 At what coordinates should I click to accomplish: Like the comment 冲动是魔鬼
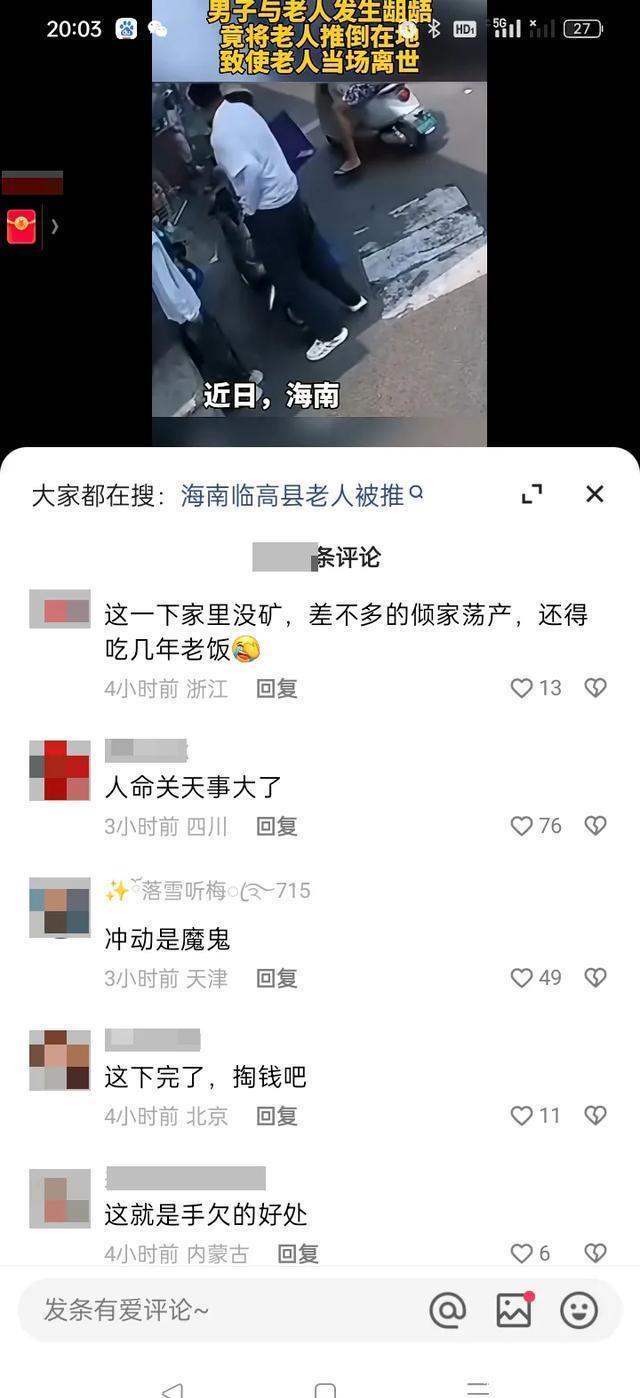522,978
